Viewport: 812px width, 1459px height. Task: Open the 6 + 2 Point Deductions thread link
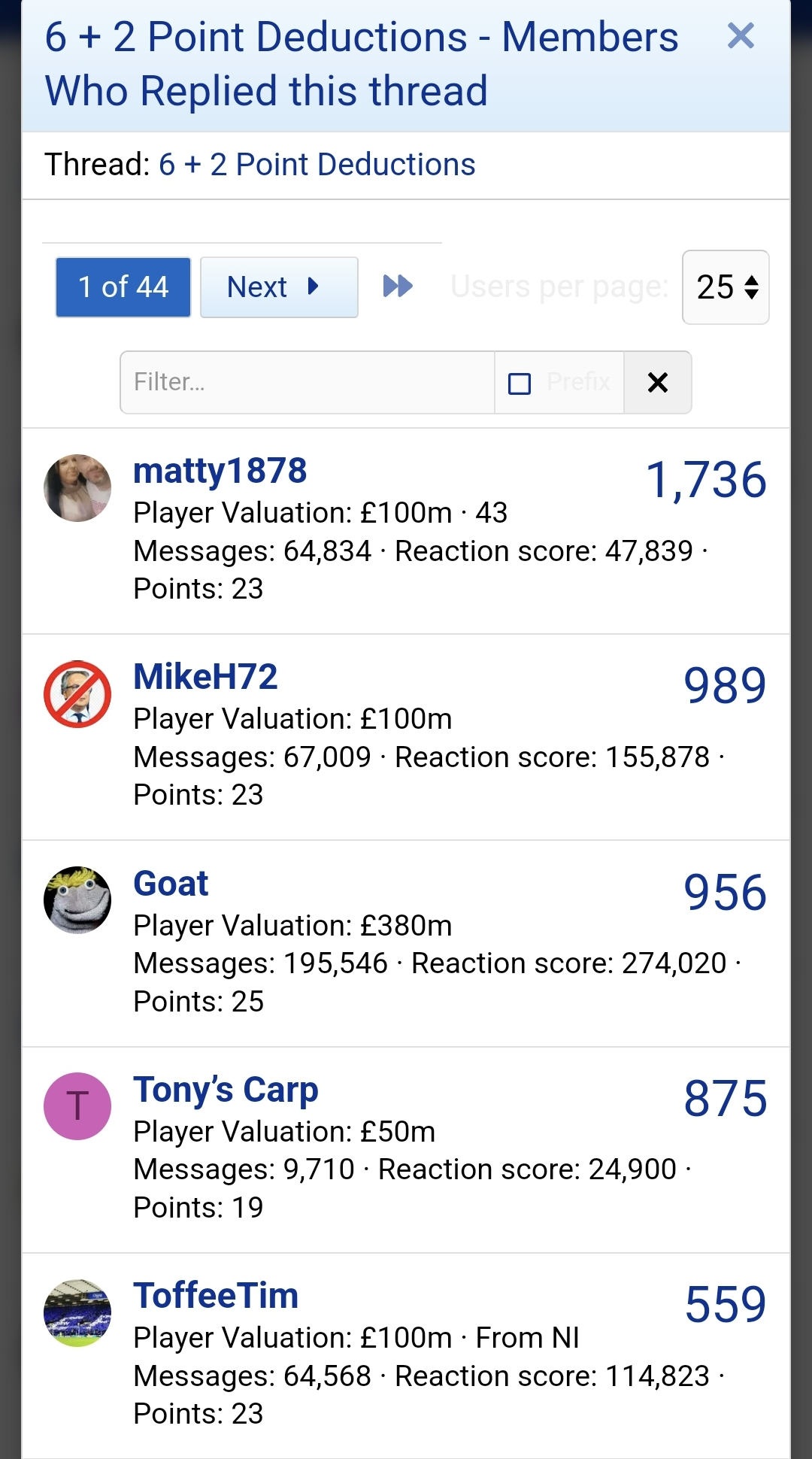[x=317, y=165]
